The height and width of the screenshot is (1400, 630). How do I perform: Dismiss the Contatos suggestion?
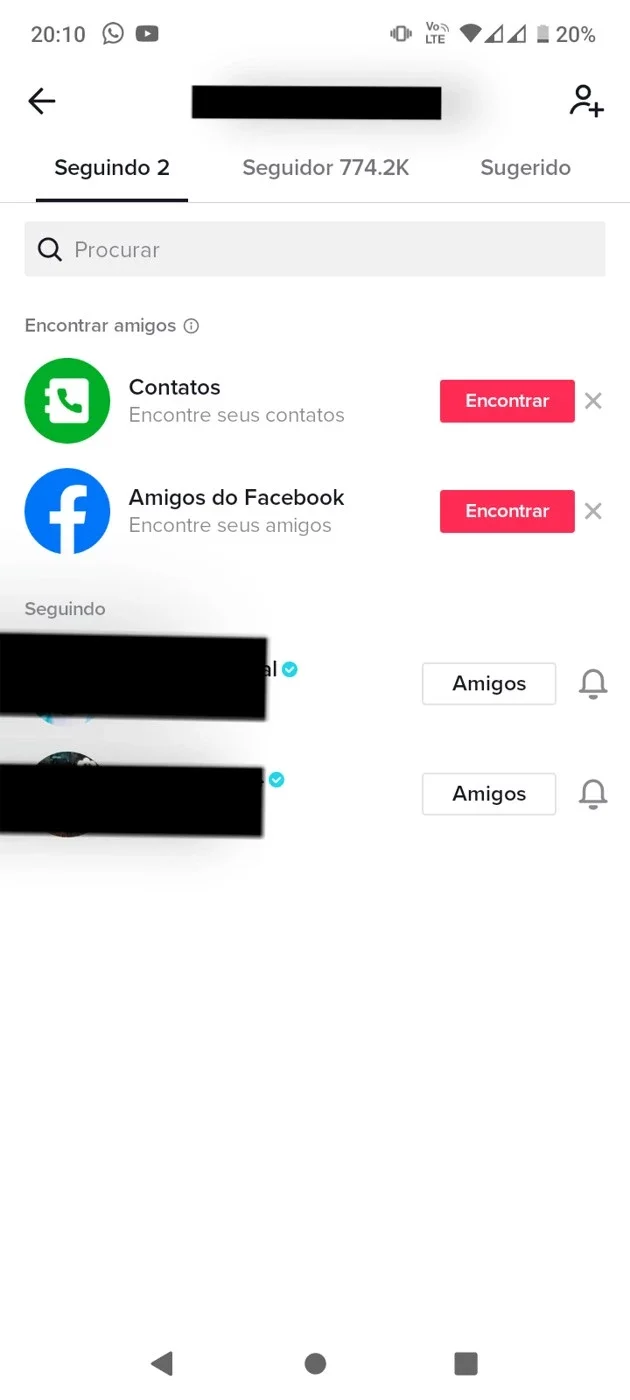point(593,401)
